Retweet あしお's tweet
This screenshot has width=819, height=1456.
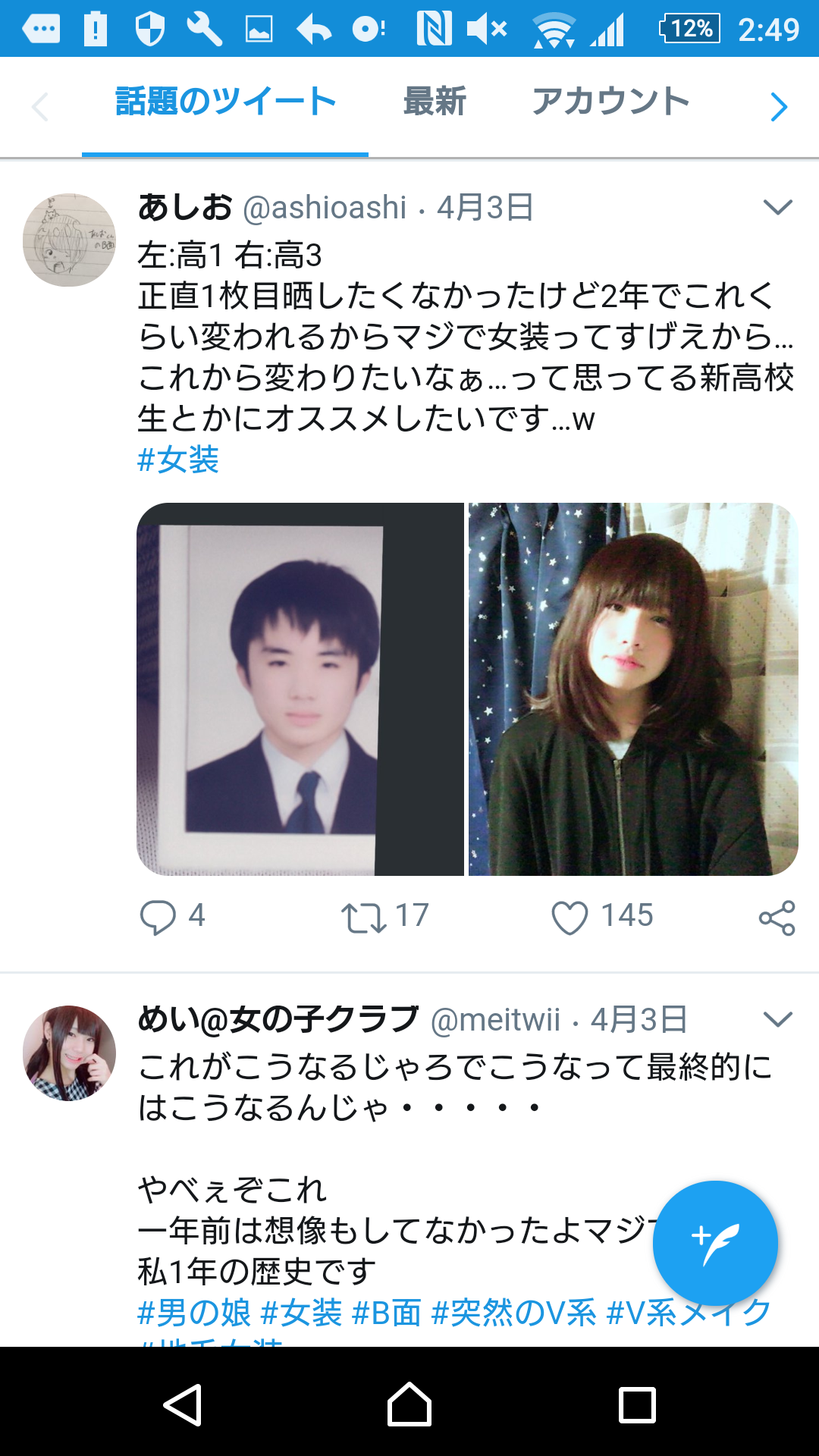pos(364,917)
